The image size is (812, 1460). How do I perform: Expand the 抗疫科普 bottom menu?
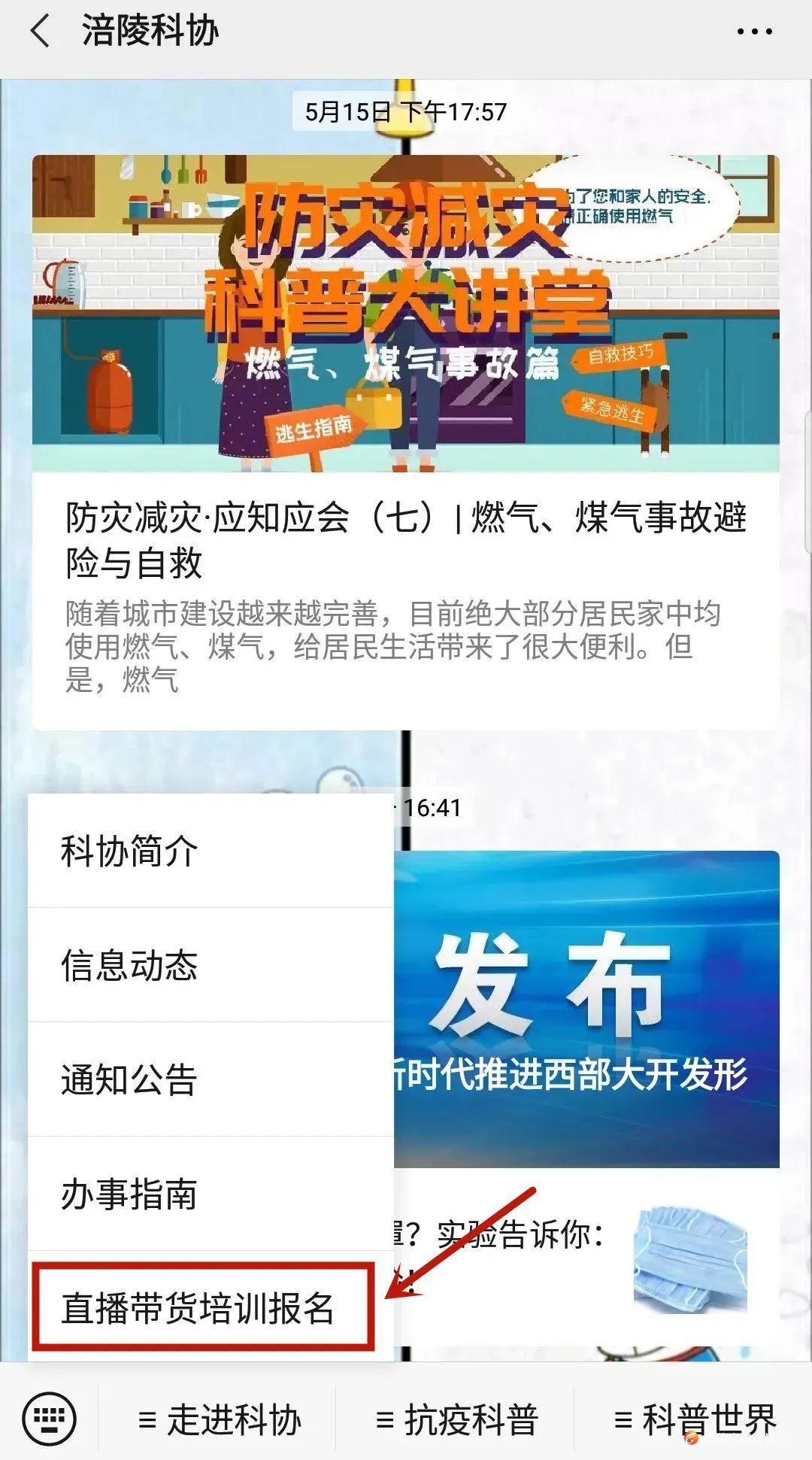pos(456,1420)
